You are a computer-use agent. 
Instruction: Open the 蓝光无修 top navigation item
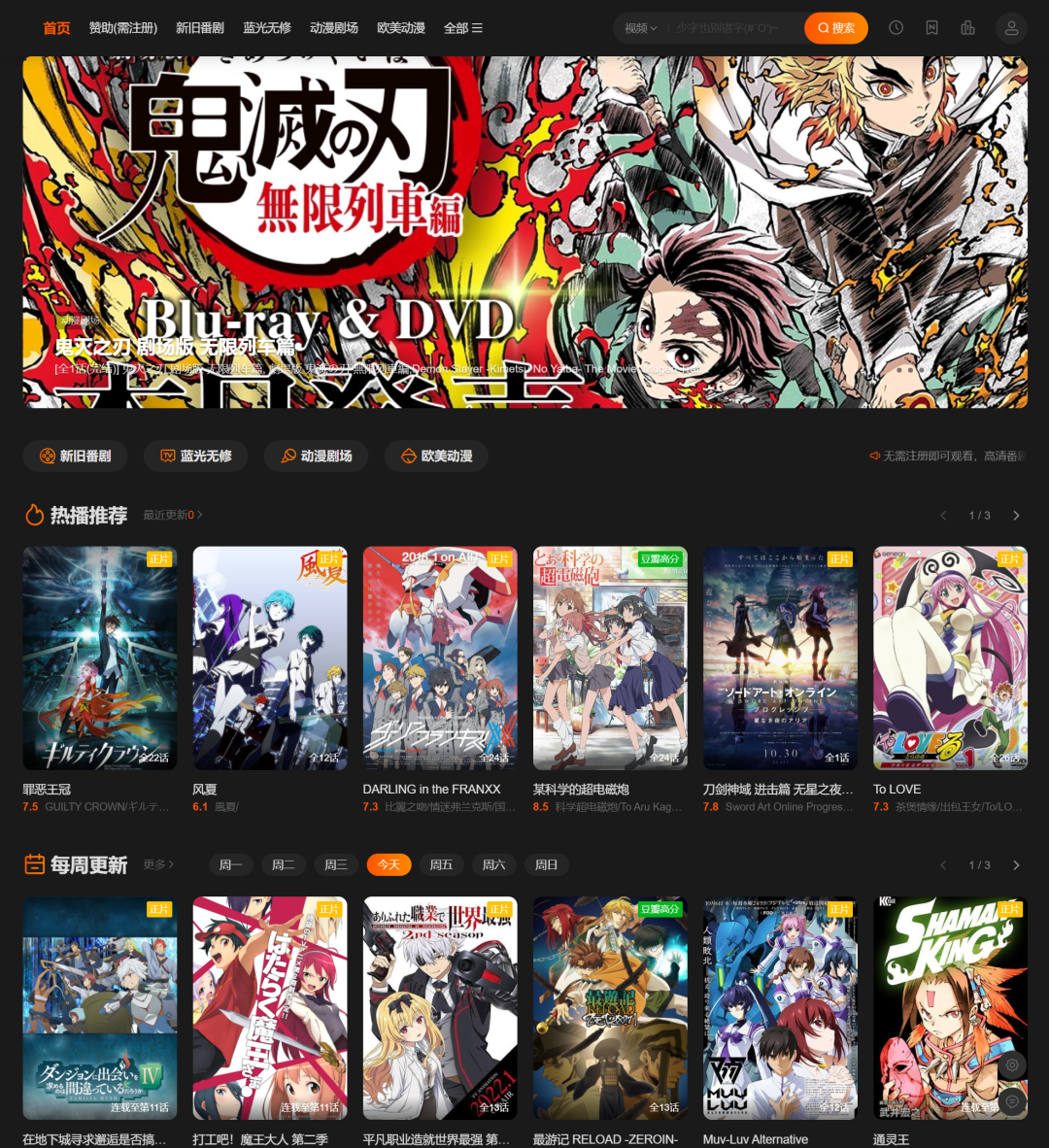(266, 28)
